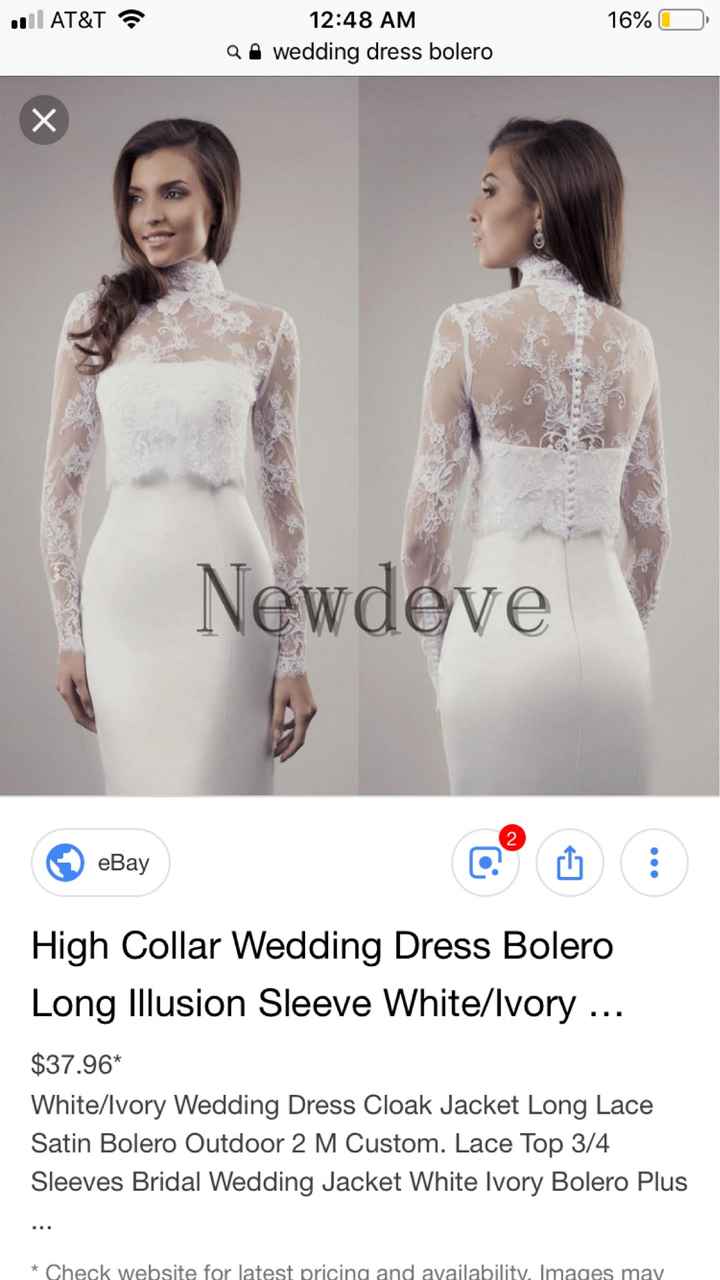
Task: Open the three-dot overflow menu
Action: [655, 862]
